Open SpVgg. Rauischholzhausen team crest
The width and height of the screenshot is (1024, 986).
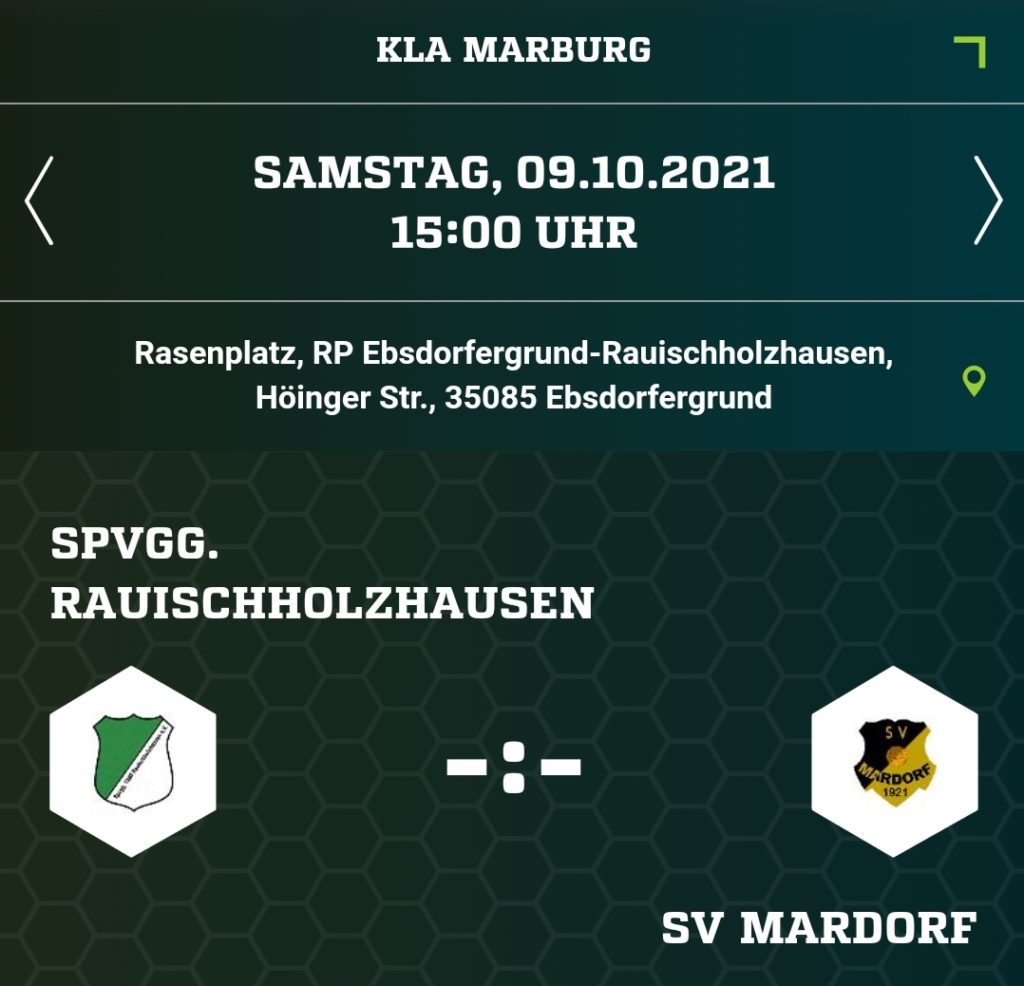tap(133, 762)
